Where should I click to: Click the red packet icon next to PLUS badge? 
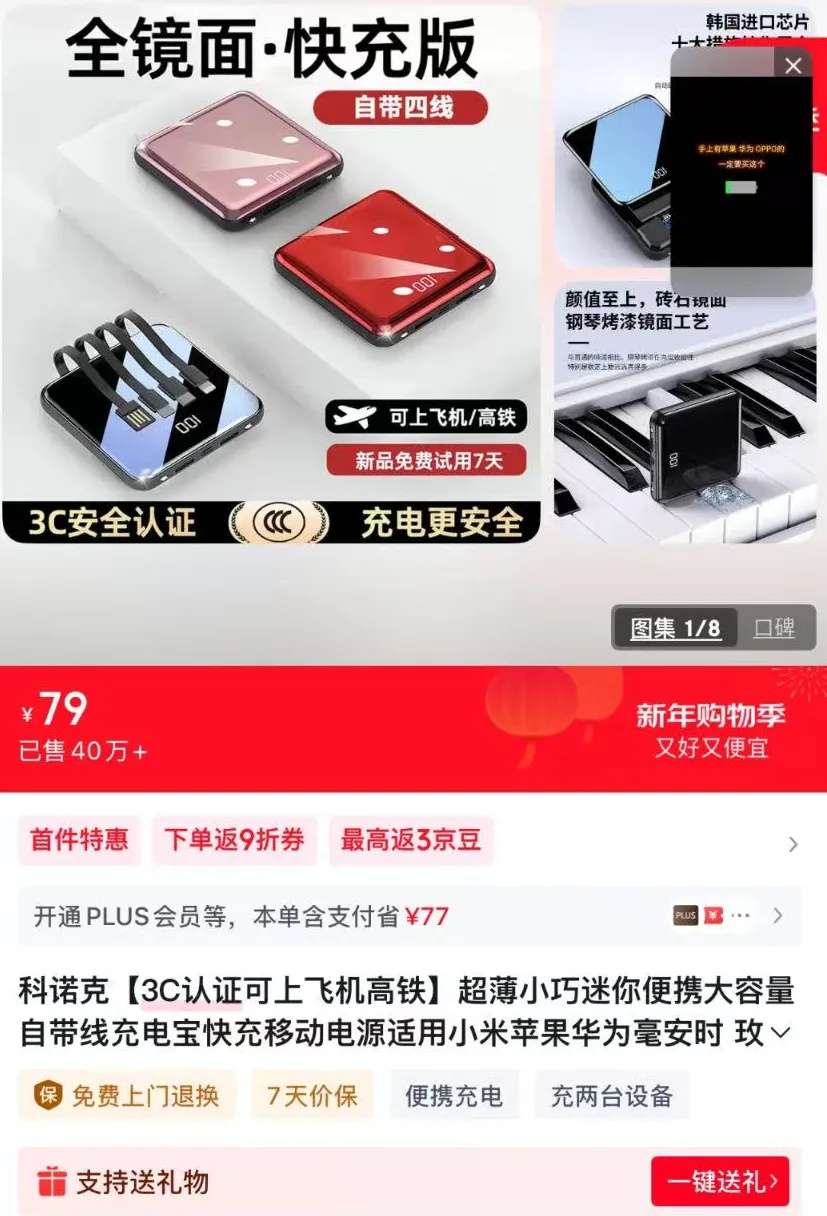pyautogui.click(x=713, y=914)
